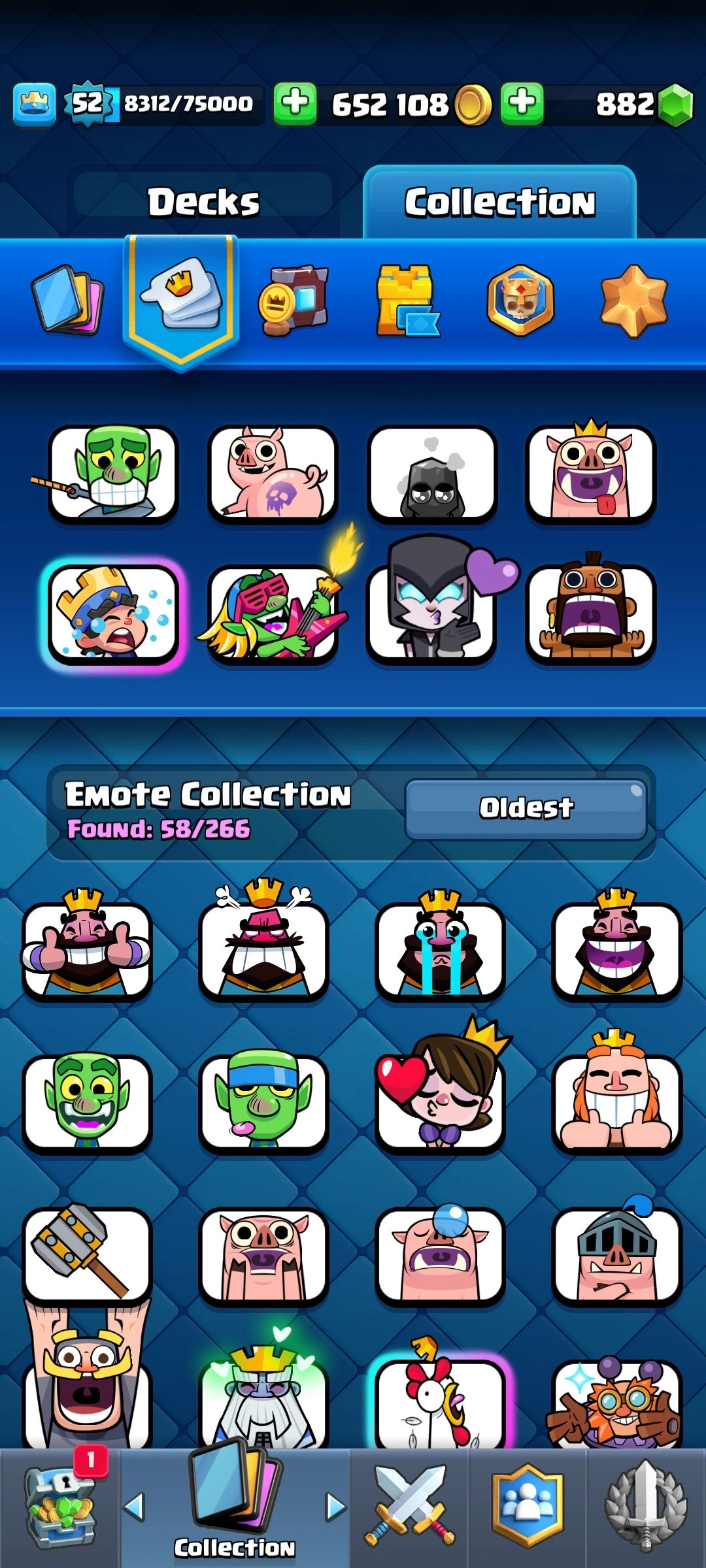Pick the hammer emote
706x1568 pixels.
point(87,1253)
